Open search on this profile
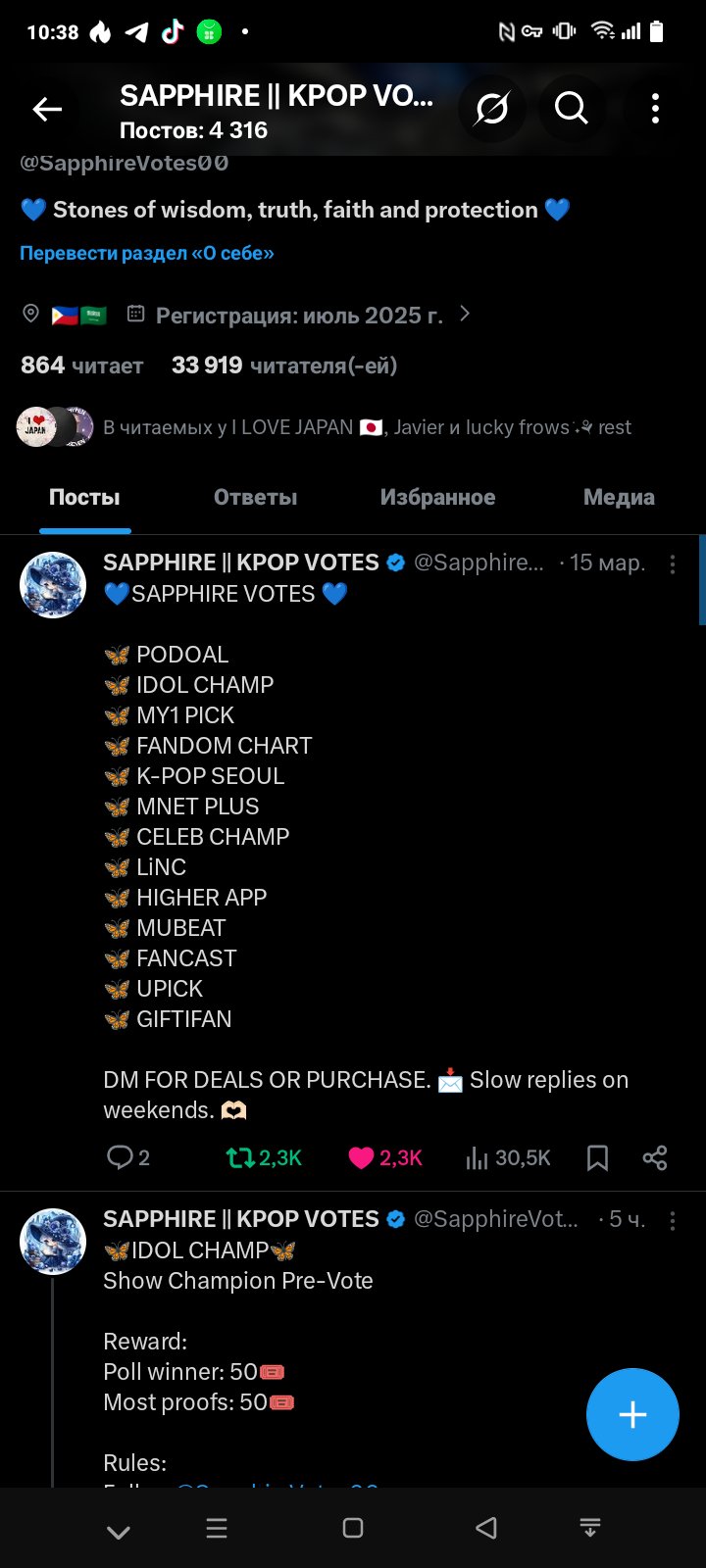The height and width of the screenshot is (1568, 706). click(571, 109)
